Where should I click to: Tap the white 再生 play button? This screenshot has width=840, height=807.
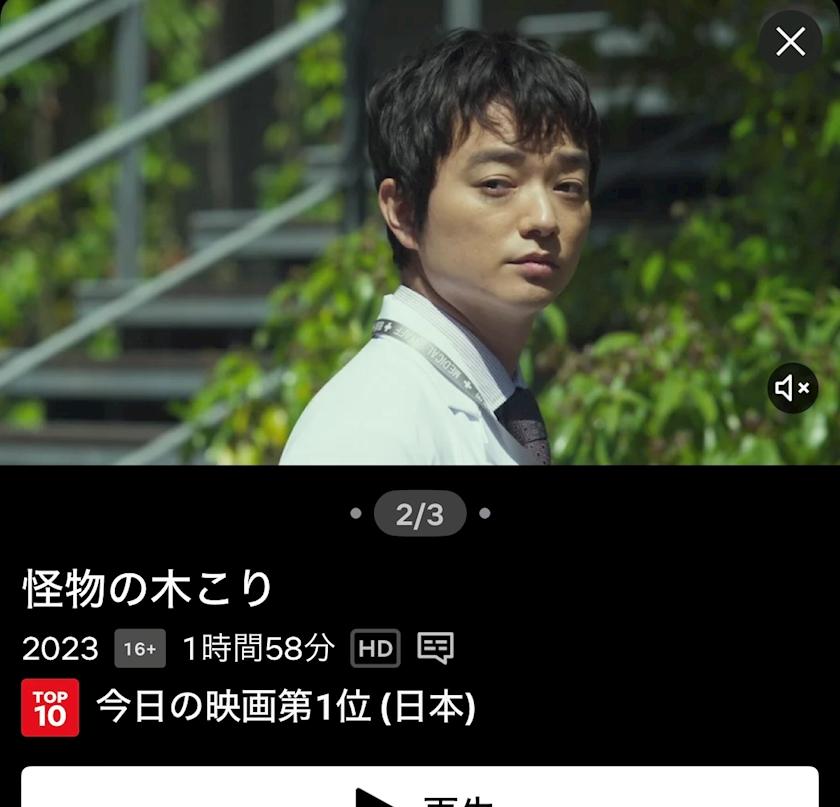click(x=420, y=790)
